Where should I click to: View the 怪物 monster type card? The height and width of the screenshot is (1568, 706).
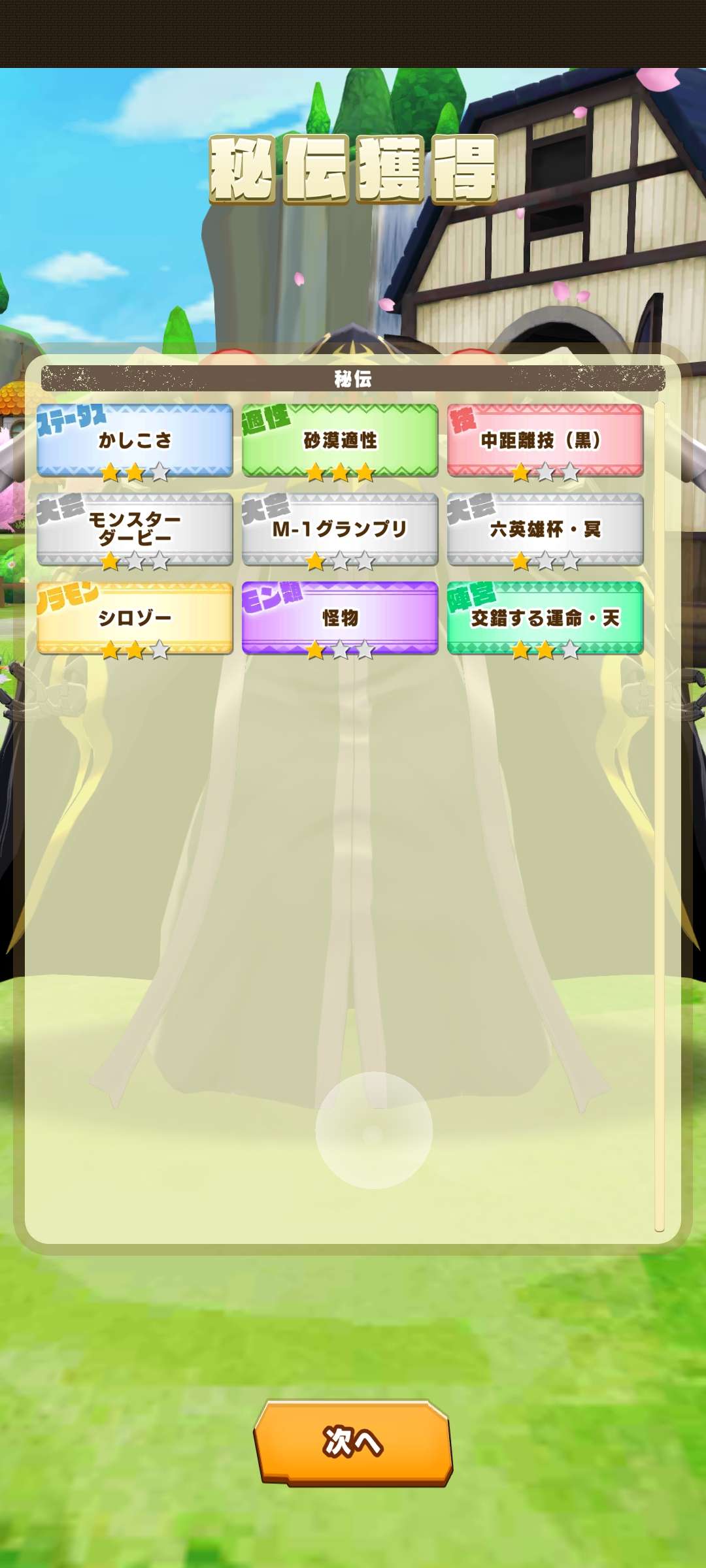[340, 618]
